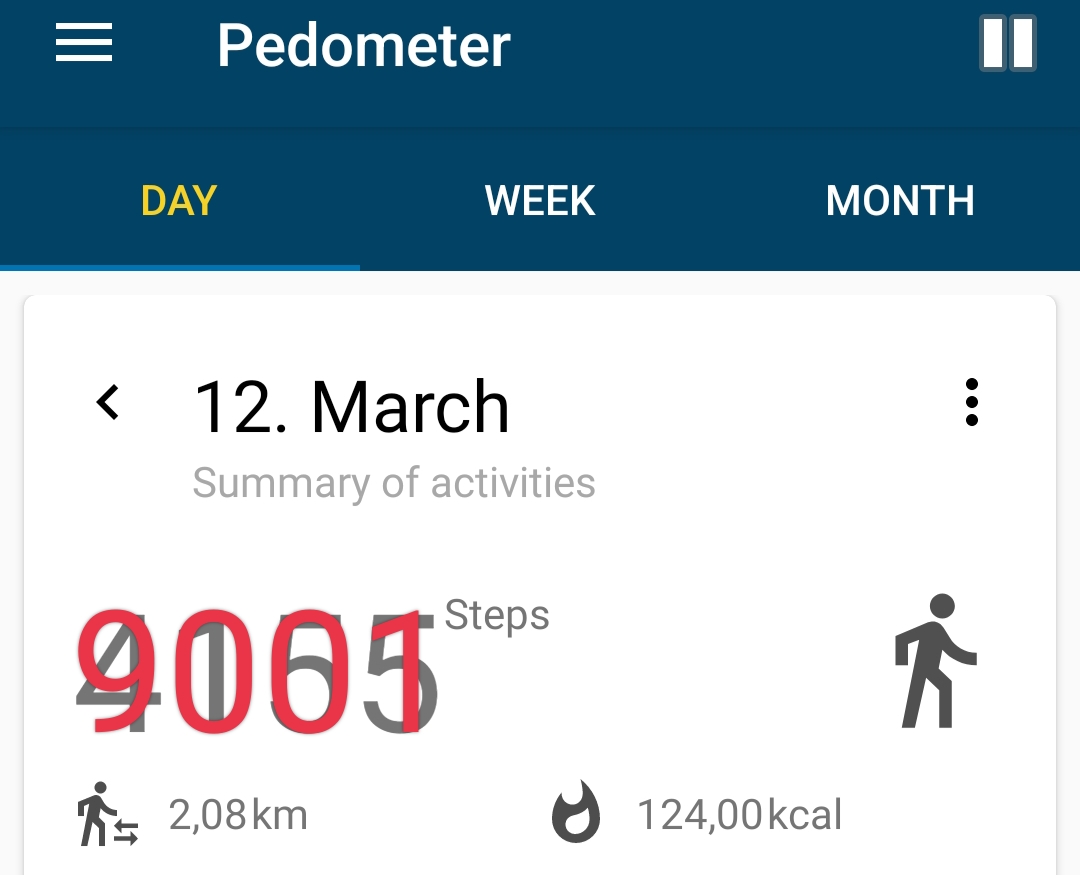Image resolution: width=1080 pixels, height=875 pixels.
Task: Open the navigation drawer menu
Action: coord(84,44)
